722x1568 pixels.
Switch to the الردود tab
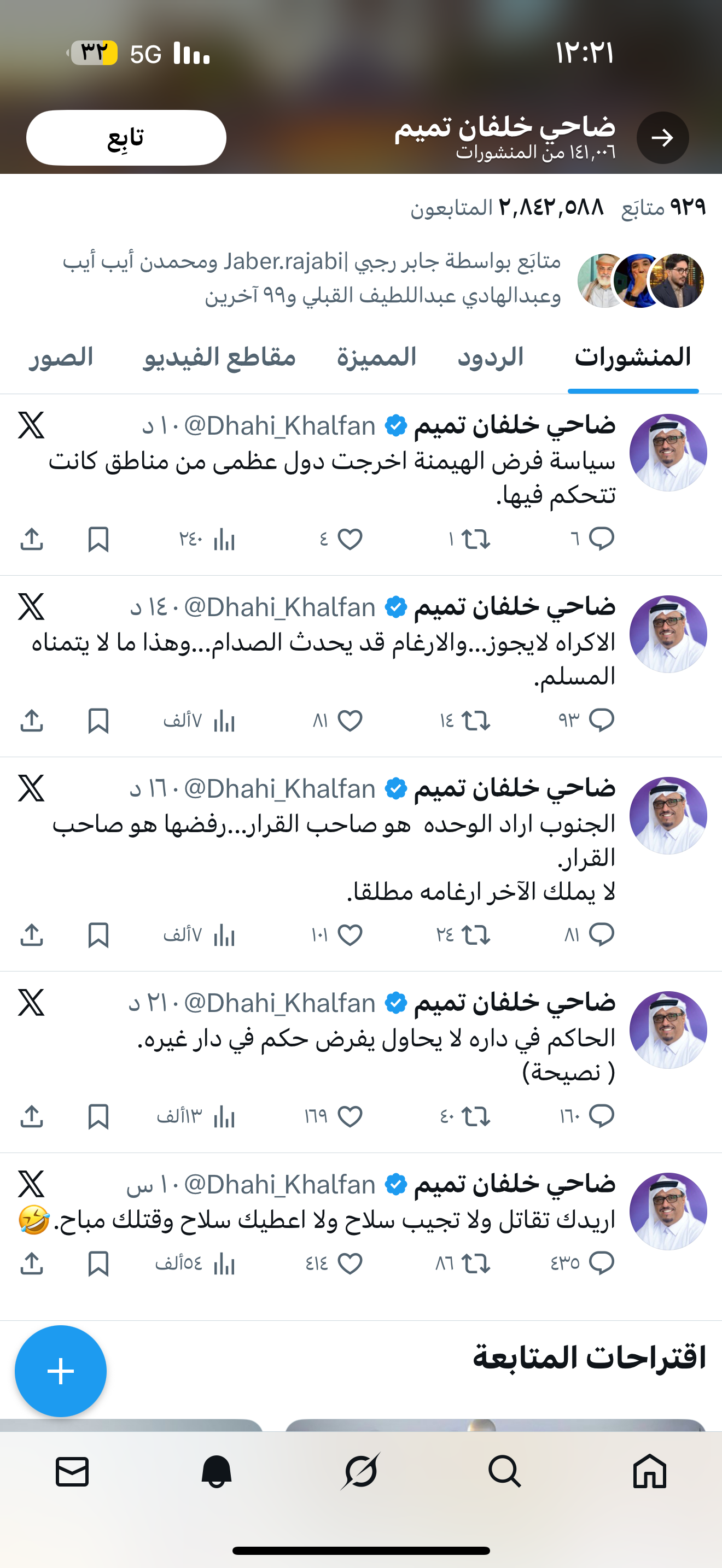point(490,358)
